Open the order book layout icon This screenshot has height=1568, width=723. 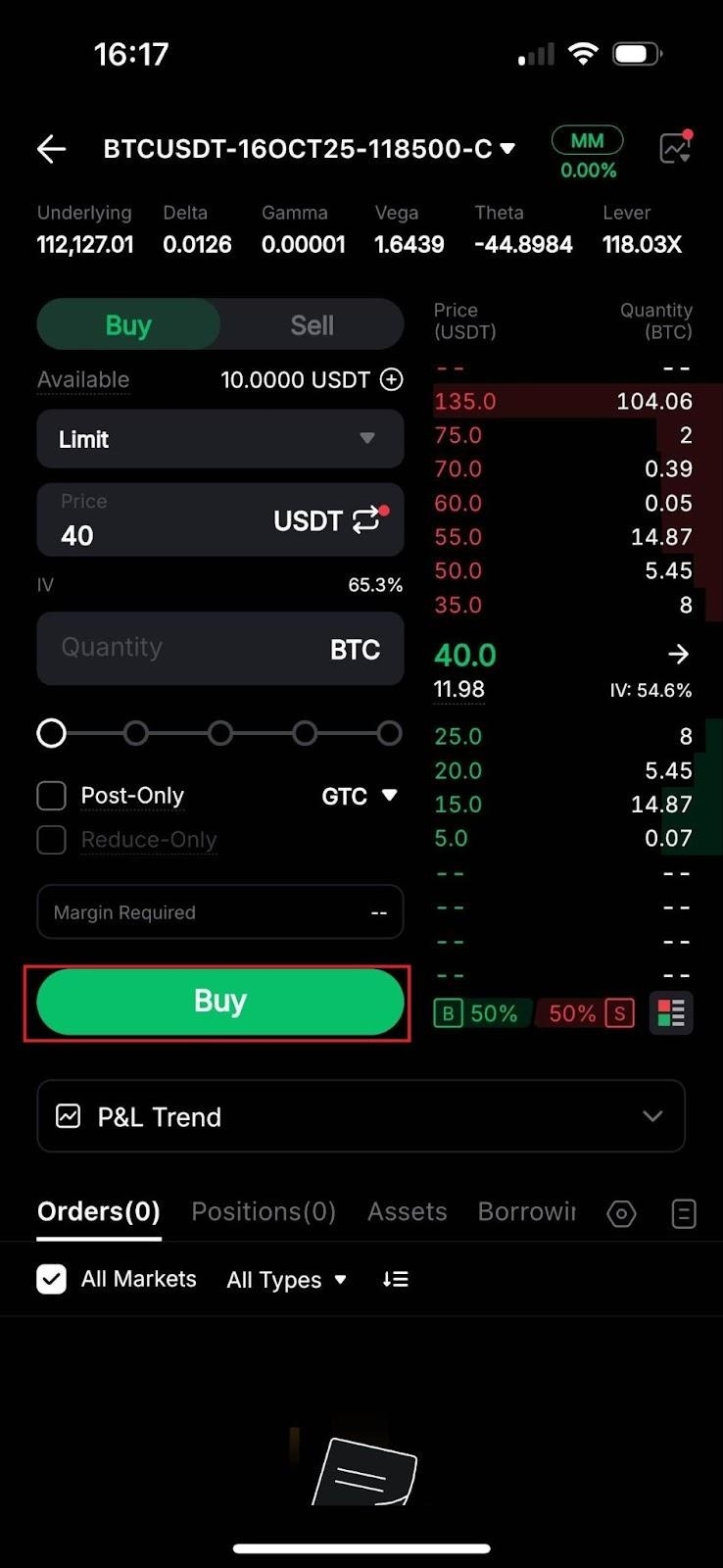coord(671,1012)
